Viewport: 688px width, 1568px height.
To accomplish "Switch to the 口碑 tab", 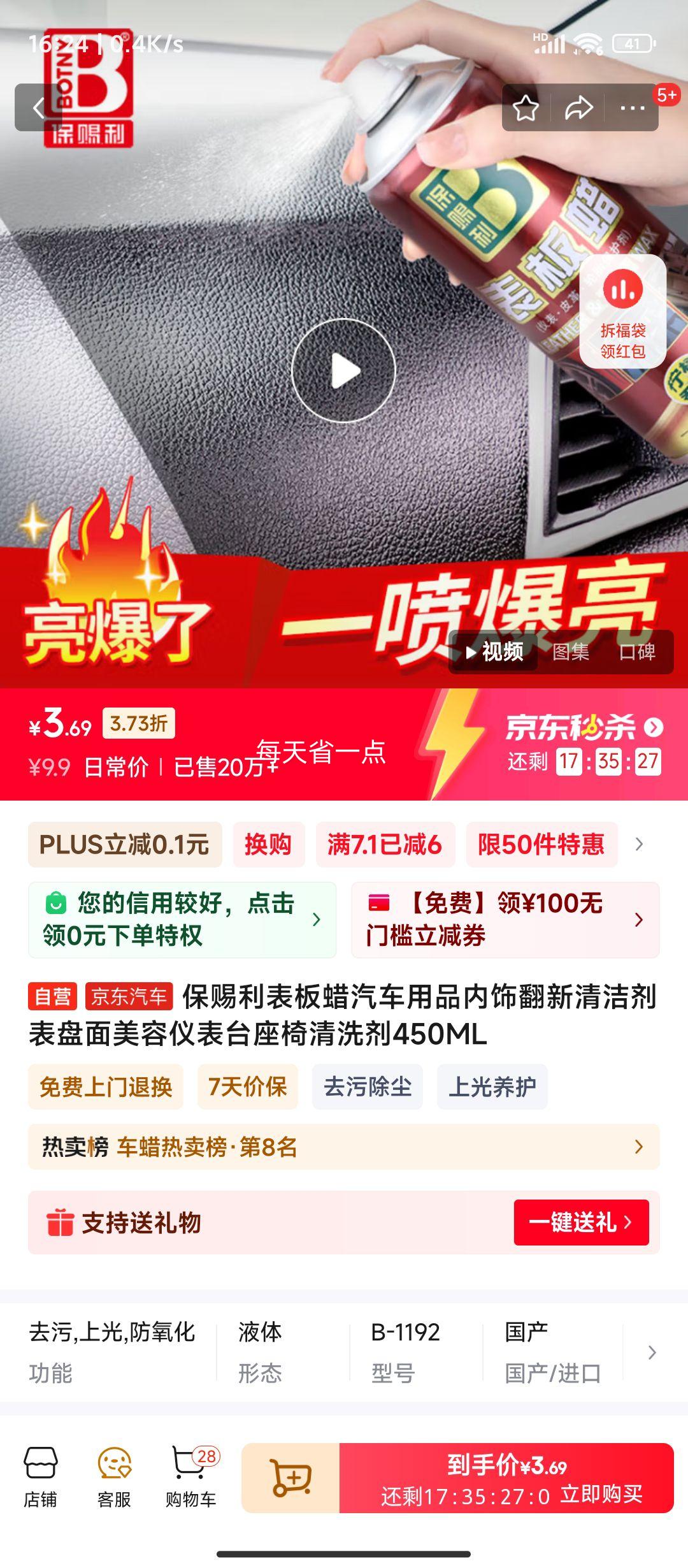I will (637, 651).
